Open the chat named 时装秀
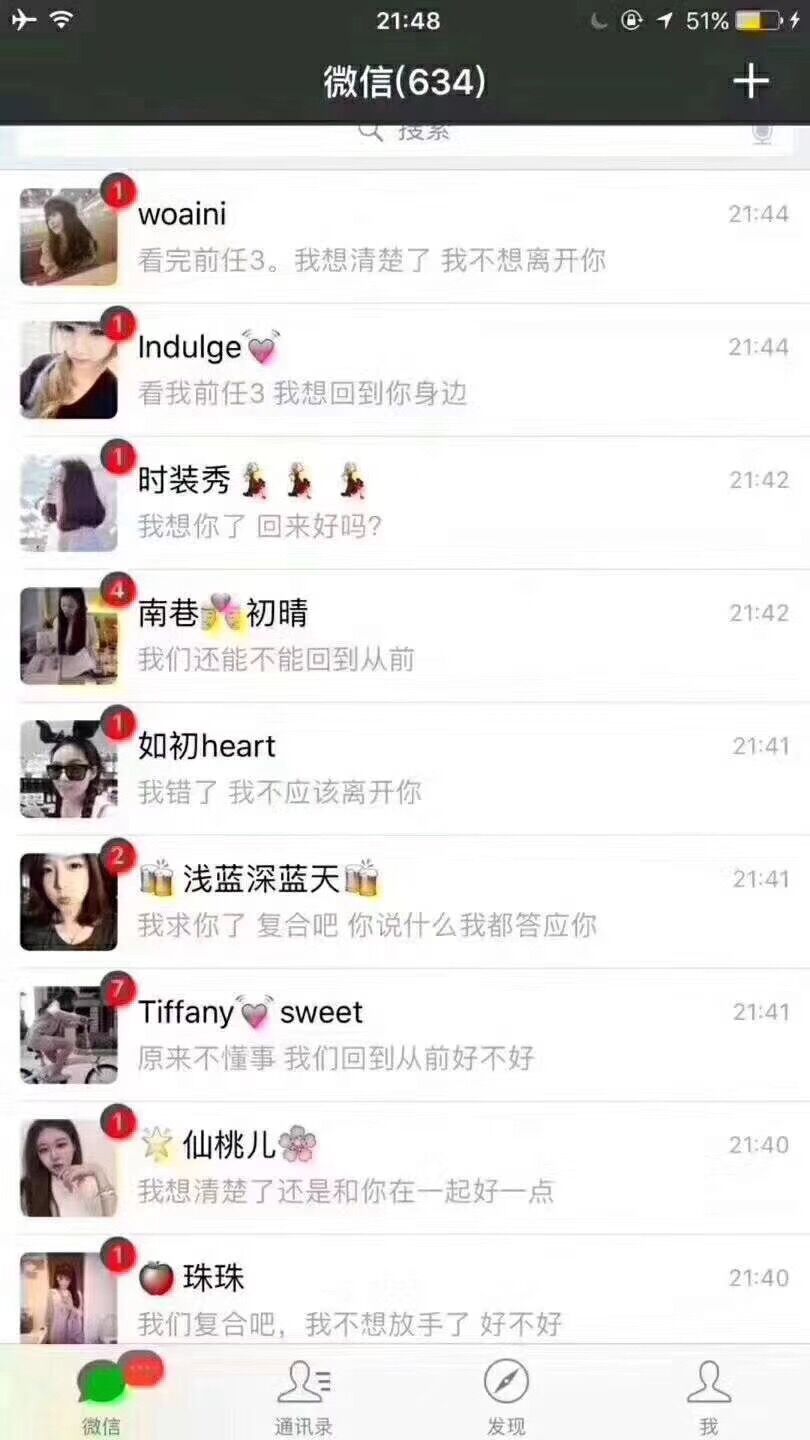The image size is (810, 1440). [x=405, y=503]
